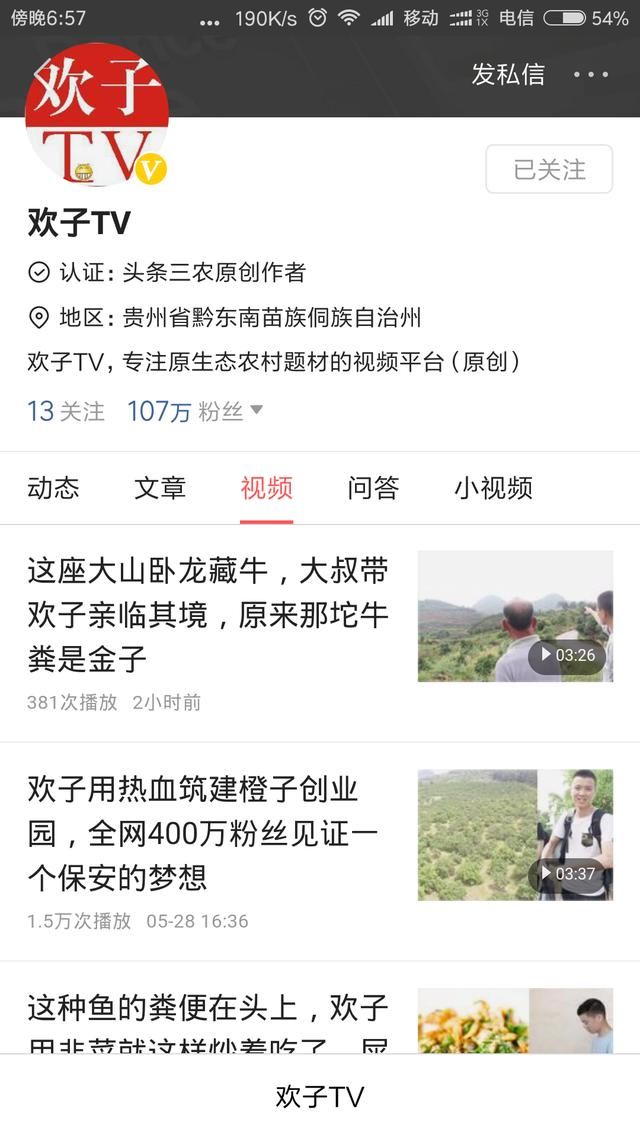This screenshot has width=640, height=1138.
Task: Tap 发私信 to send a private message
Action: pyautogui.click(x=508, y=74)
